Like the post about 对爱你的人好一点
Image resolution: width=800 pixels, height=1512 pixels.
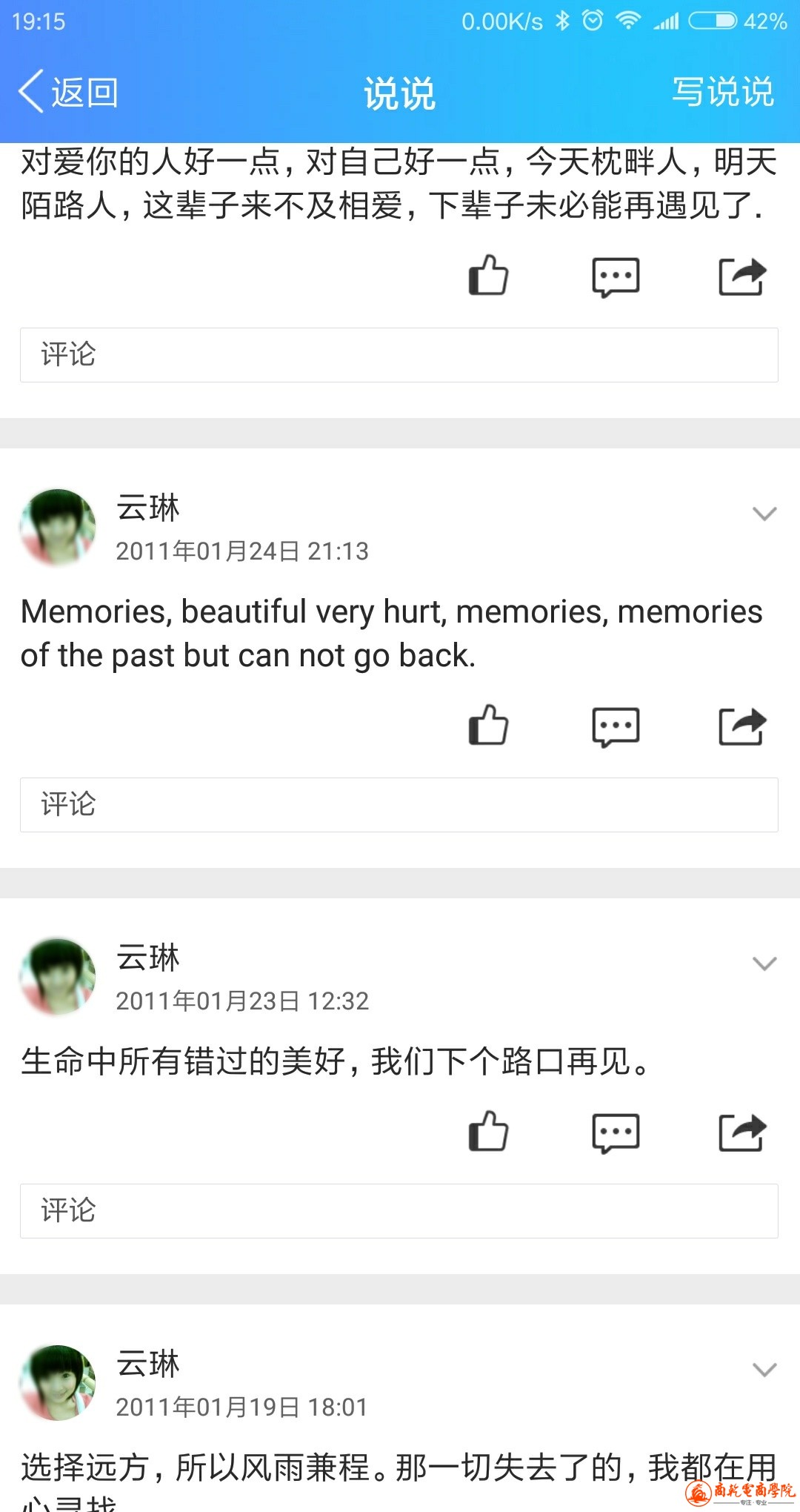(489, 276)
